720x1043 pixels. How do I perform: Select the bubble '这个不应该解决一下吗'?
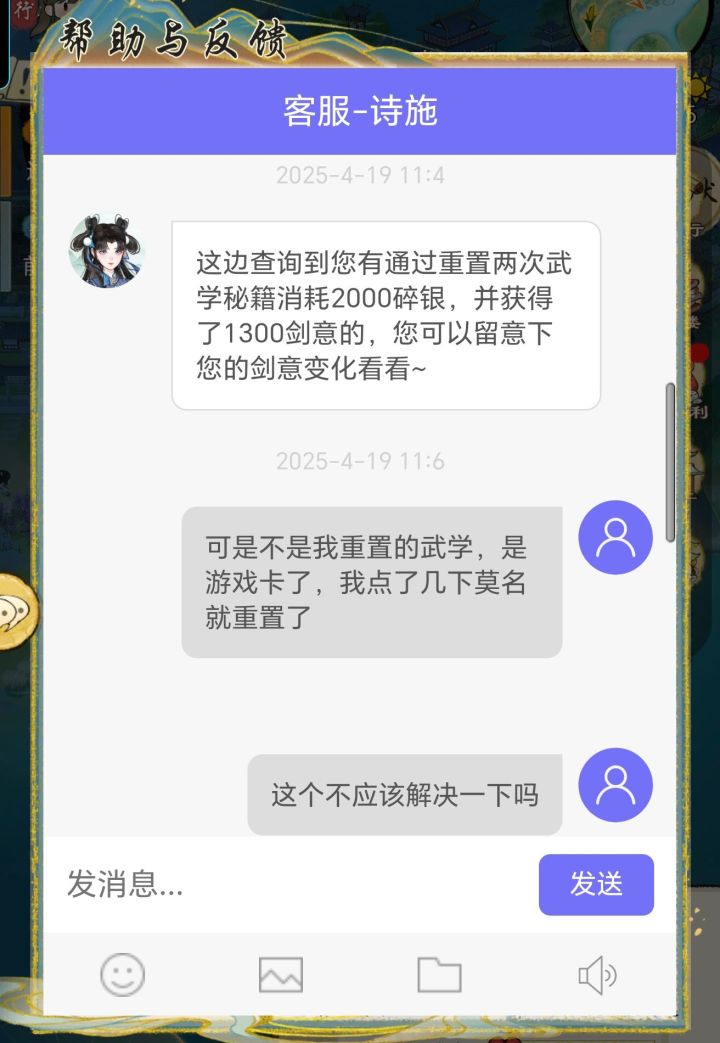(x=404, y=795)
